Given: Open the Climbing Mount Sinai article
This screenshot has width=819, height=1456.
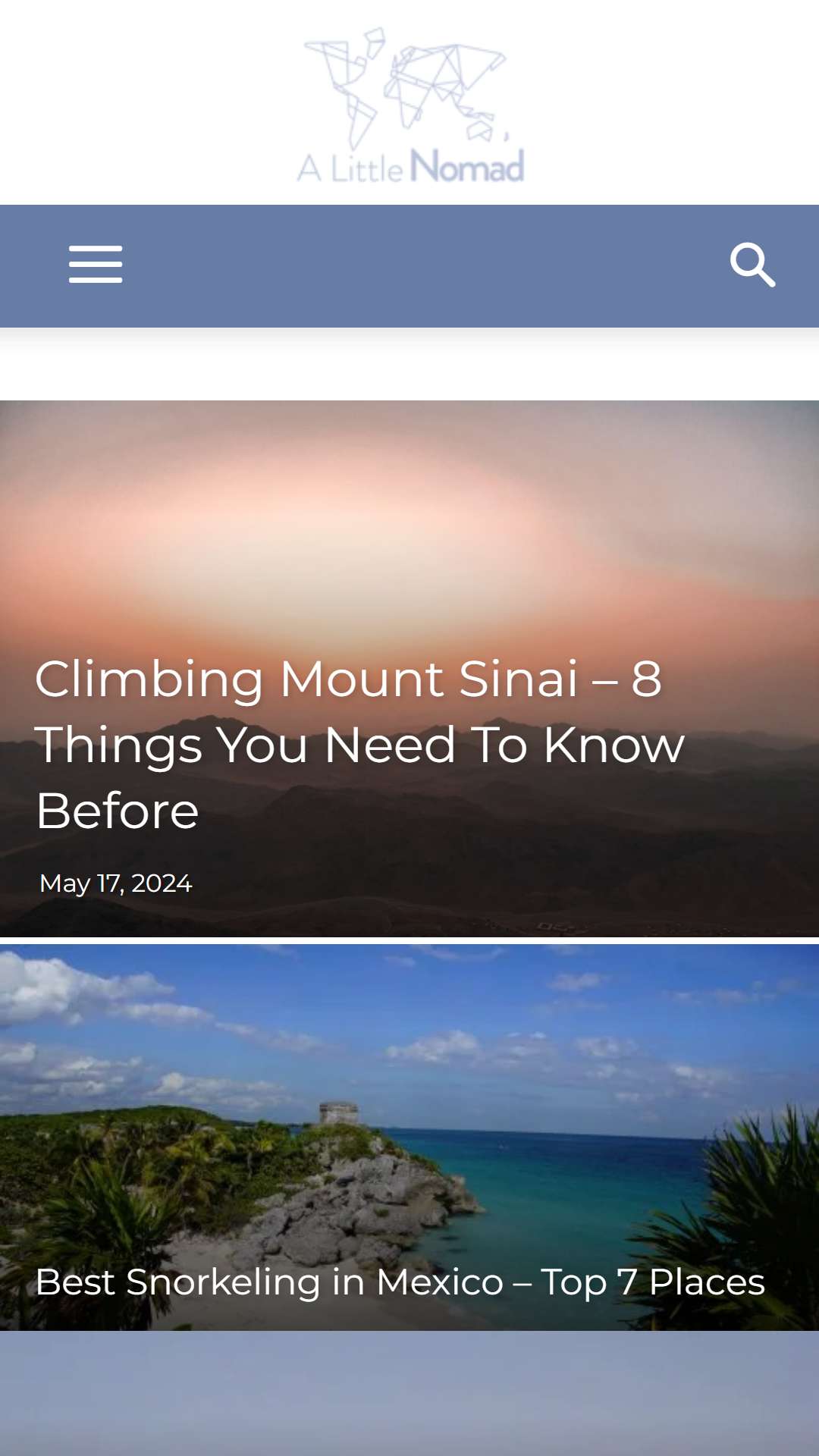Looking at the screenshot, I should point(359,744).
